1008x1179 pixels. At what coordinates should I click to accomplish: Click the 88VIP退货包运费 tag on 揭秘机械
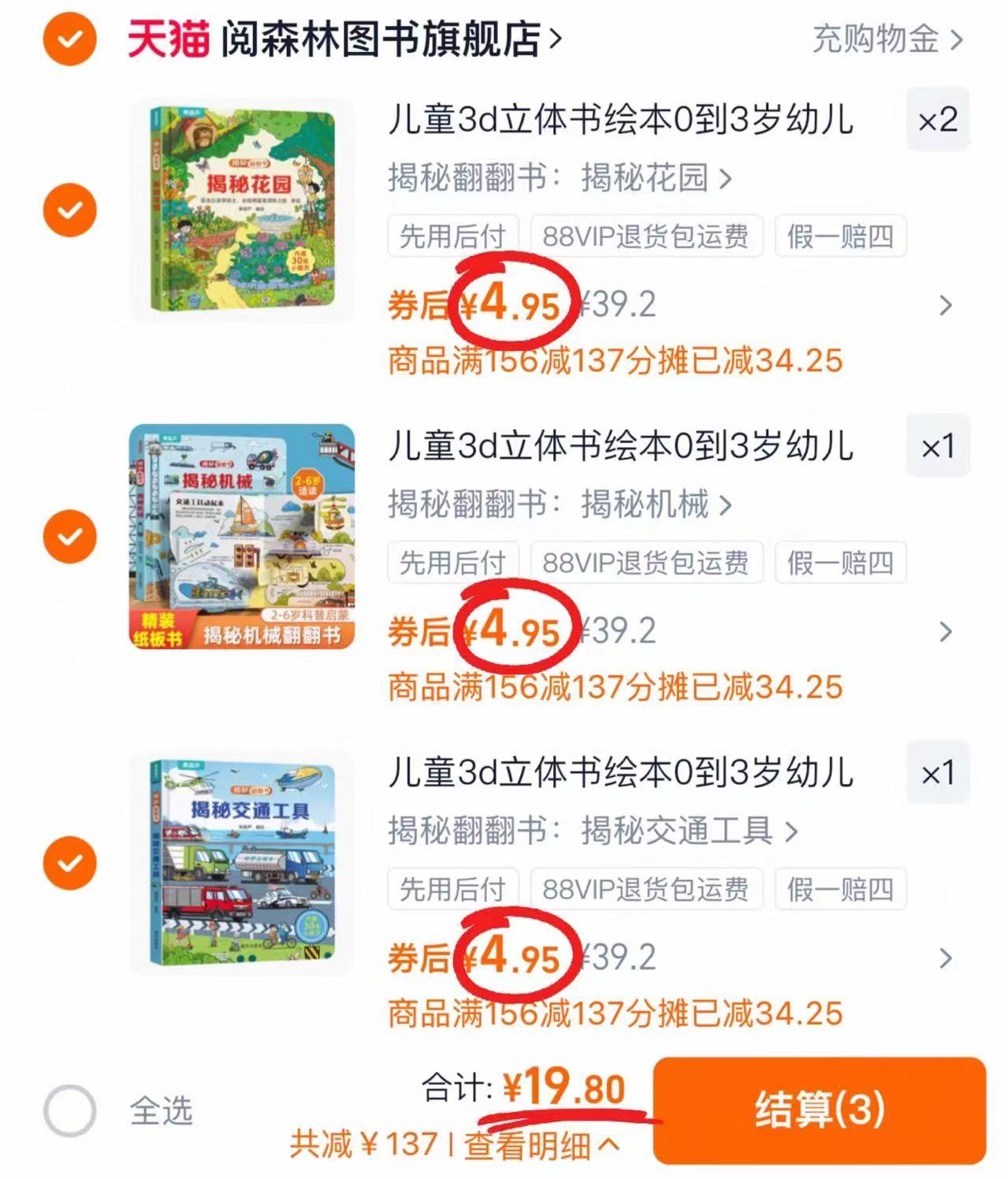pos(646,562)
